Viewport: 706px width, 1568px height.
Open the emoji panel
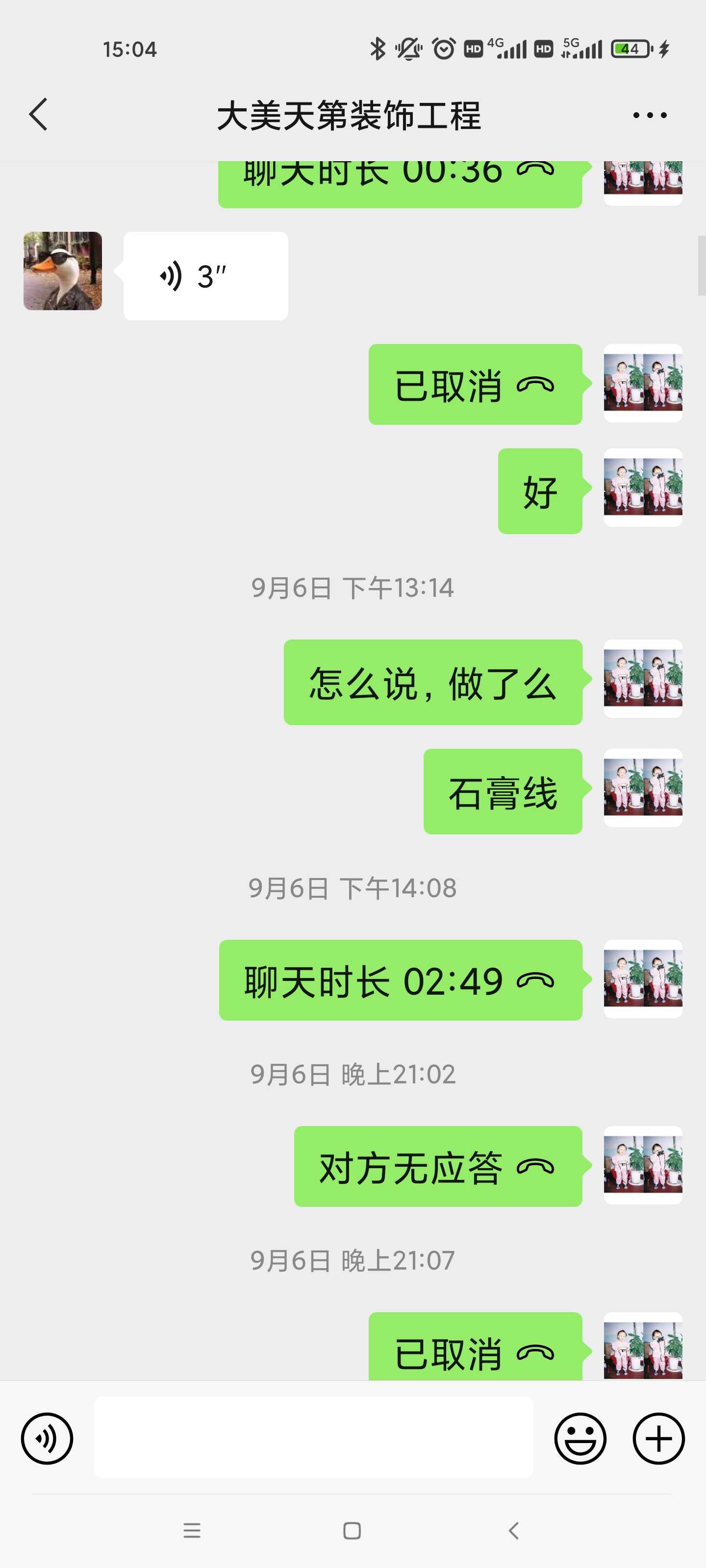coord(580,1438)
